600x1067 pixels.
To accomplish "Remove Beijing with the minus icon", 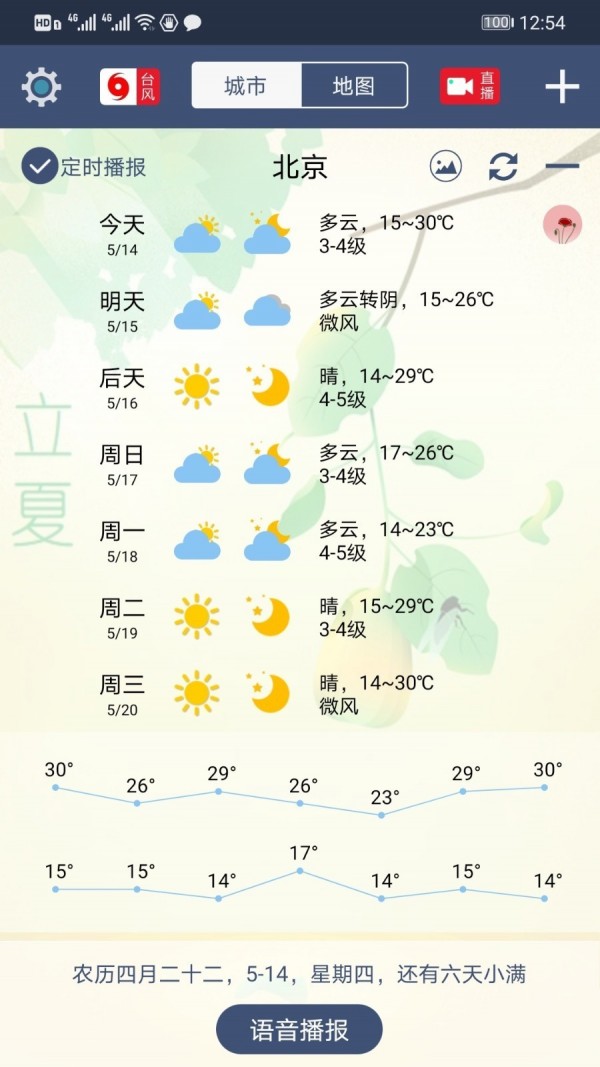I will coord(563,166).
